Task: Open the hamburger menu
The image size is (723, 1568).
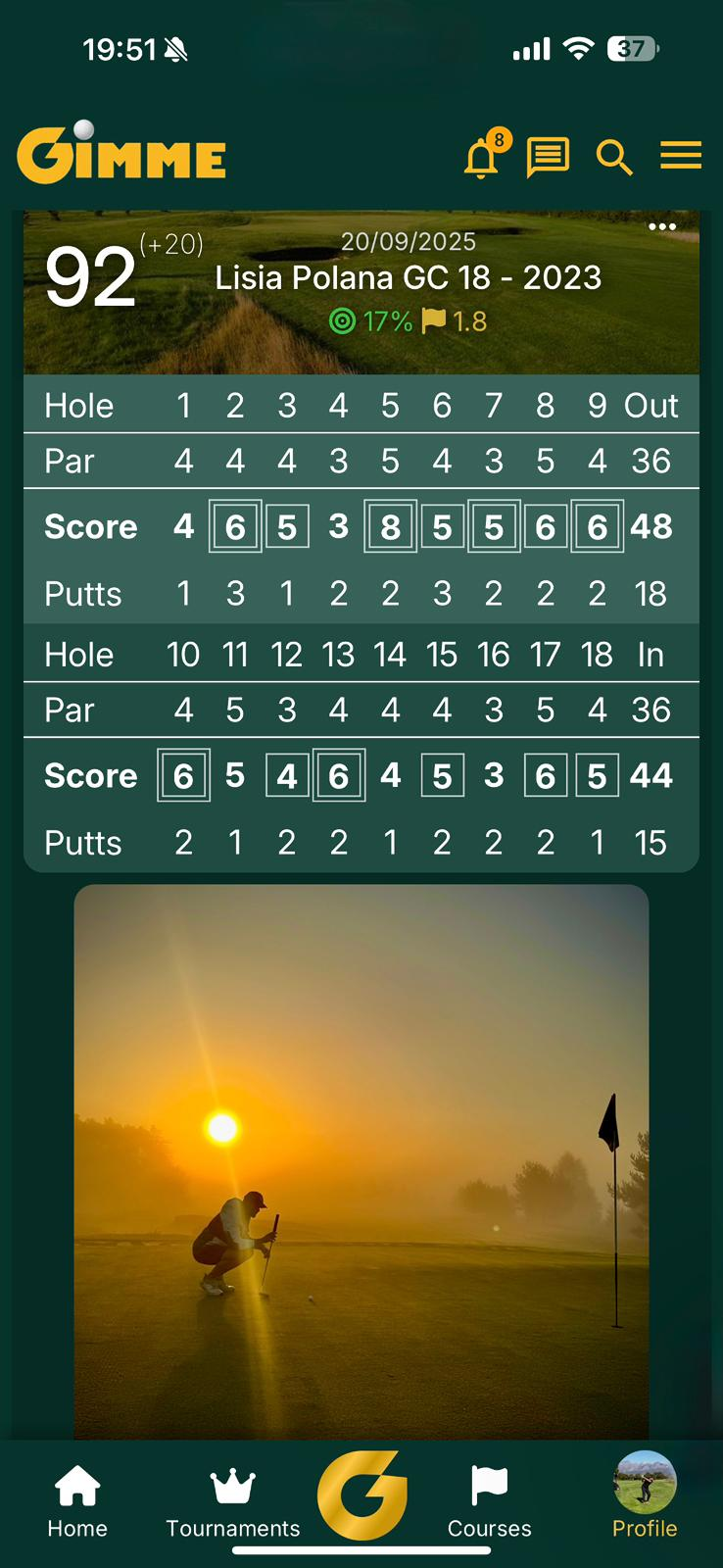Action: (680, 156)
